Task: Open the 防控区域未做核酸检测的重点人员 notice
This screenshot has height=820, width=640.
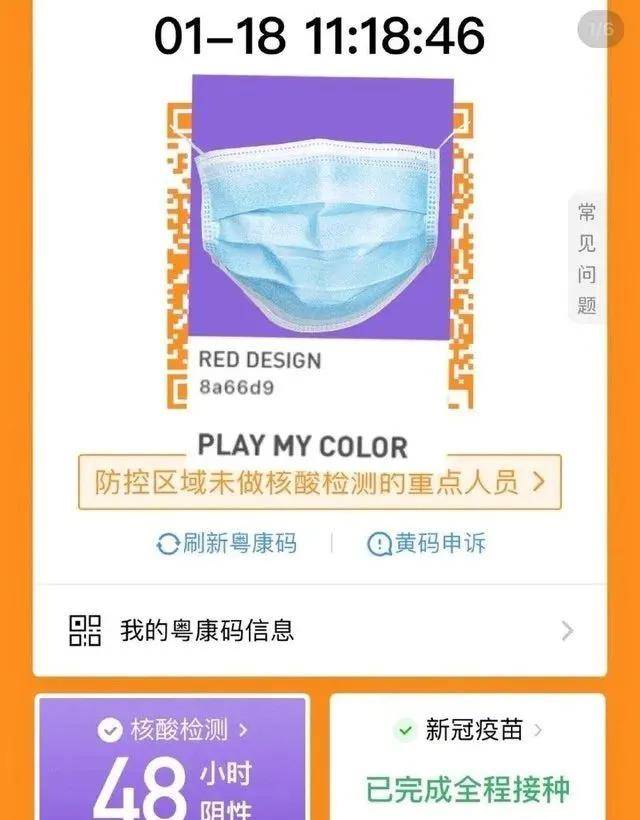Action: tap(320, 482)
